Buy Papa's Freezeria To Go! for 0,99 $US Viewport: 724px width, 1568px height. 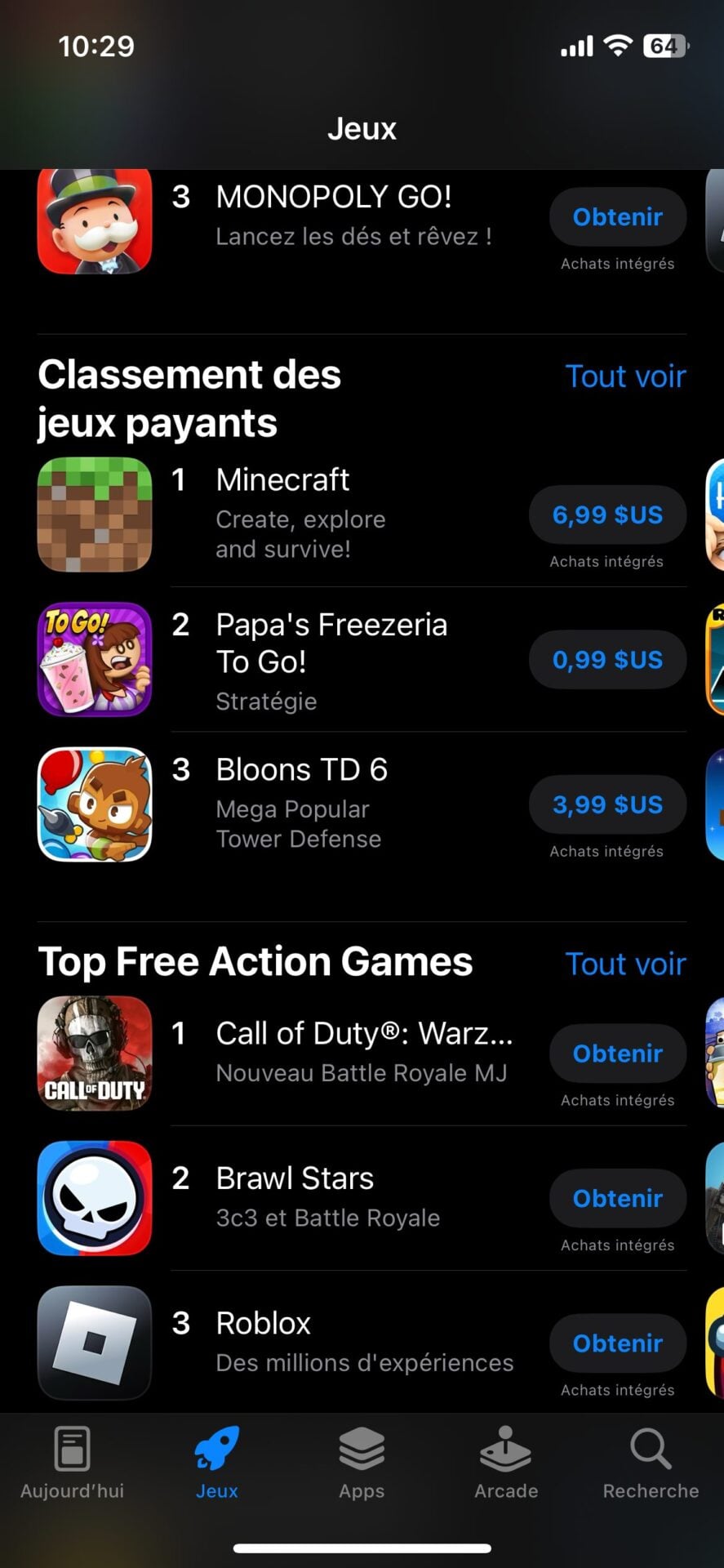tap(607, 660)
